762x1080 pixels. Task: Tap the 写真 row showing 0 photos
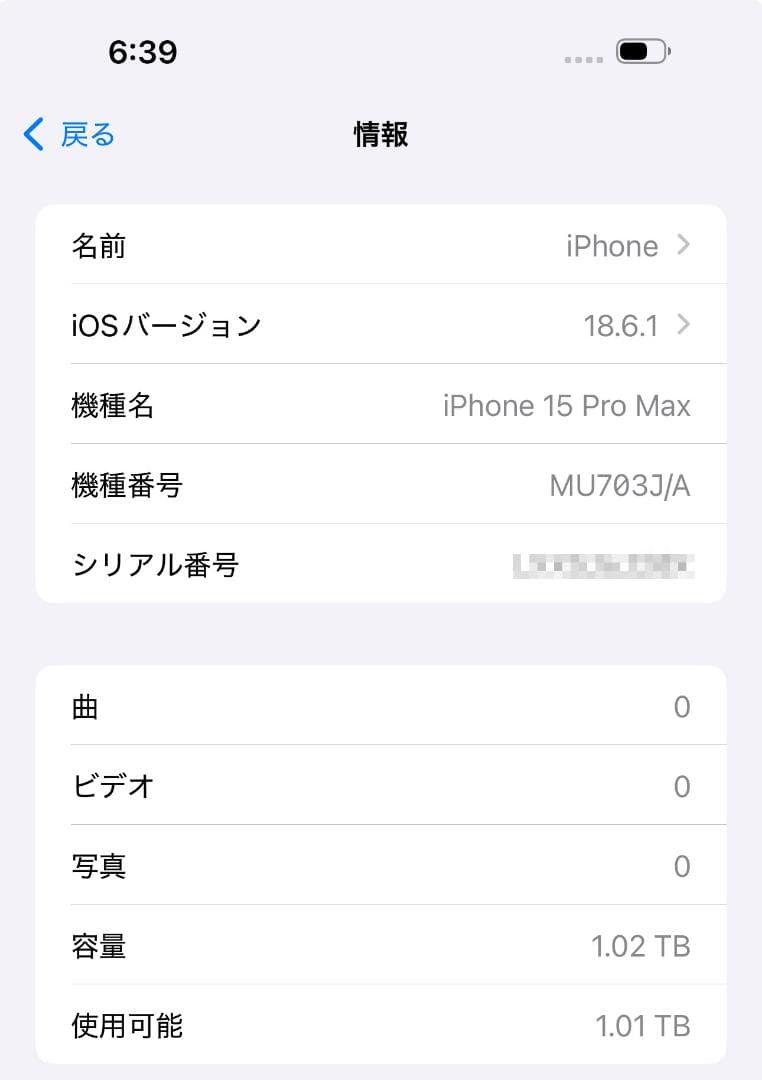(x=380, y=866)
